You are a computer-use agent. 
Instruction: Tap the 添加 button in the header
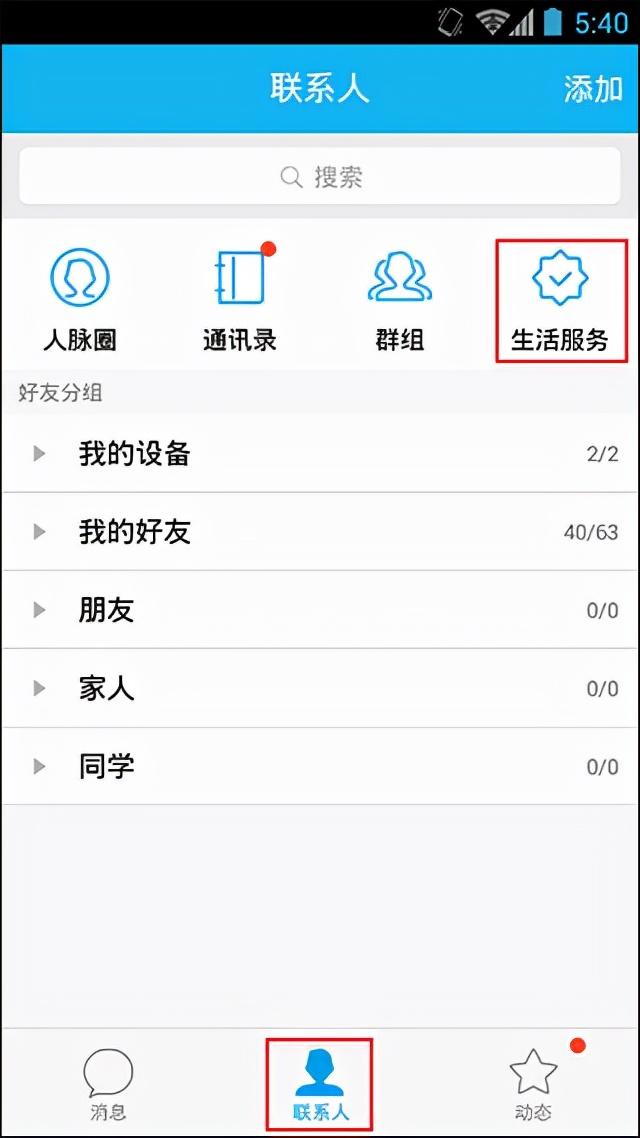[x=593, y=89]
